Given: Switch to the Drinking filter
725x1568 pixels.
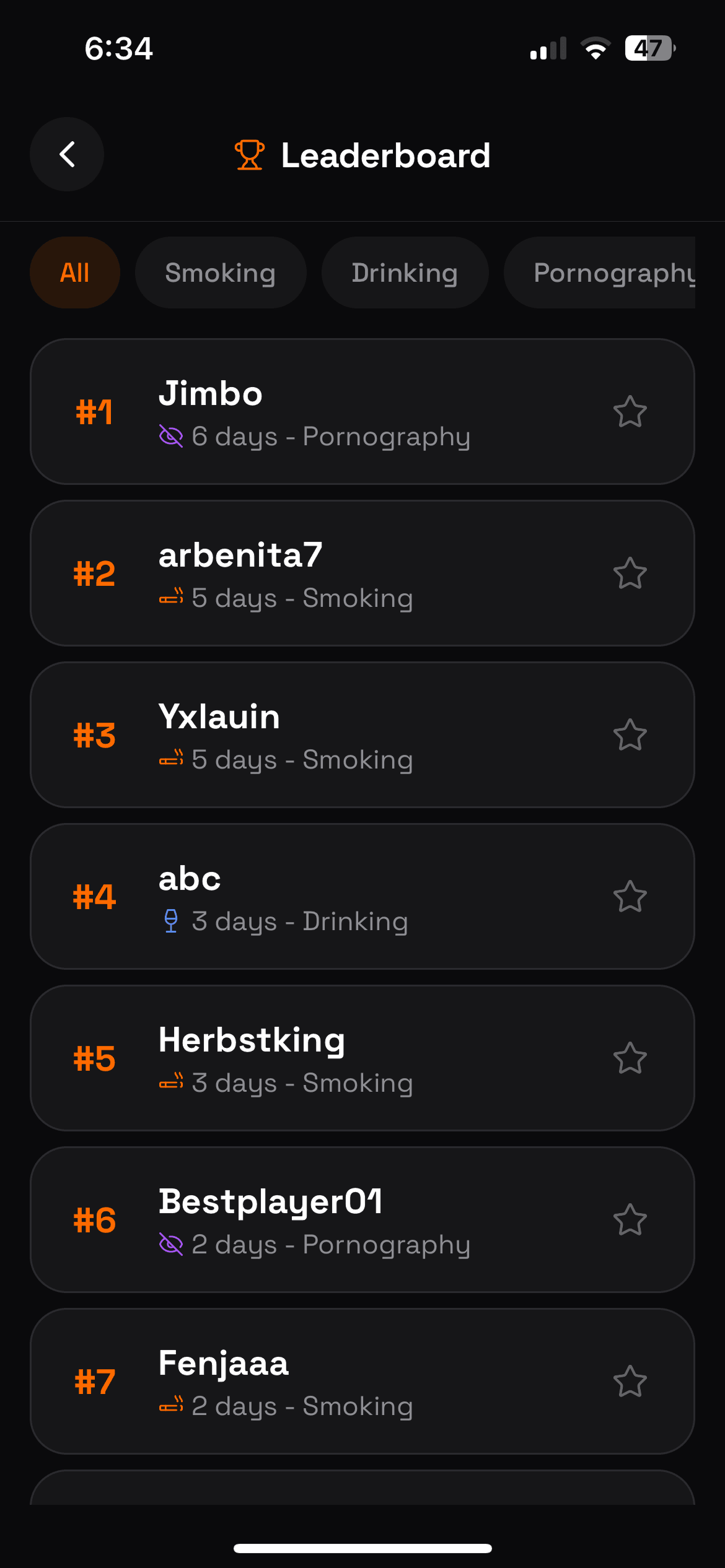Looking at the screenshot, I should 405,272.
